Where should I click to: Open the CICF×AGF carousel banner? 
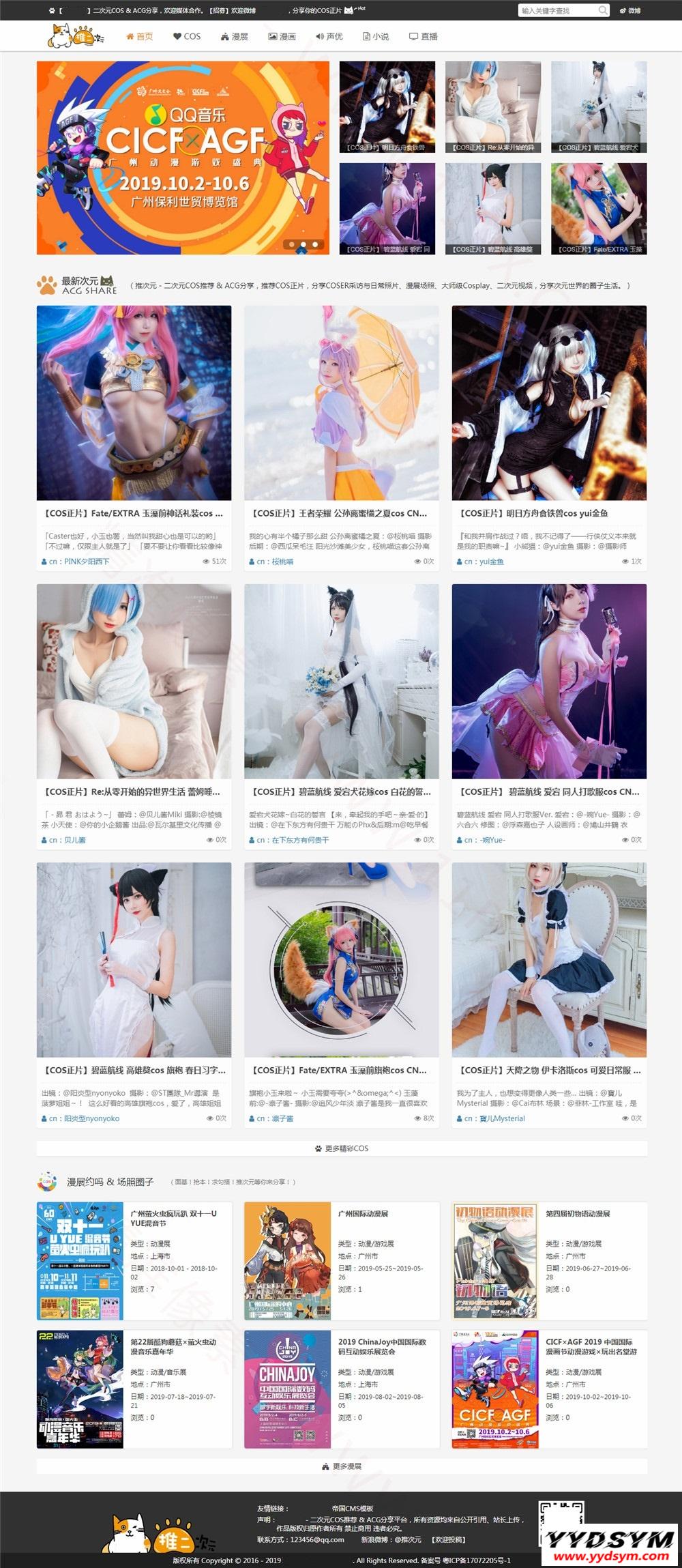183,157
